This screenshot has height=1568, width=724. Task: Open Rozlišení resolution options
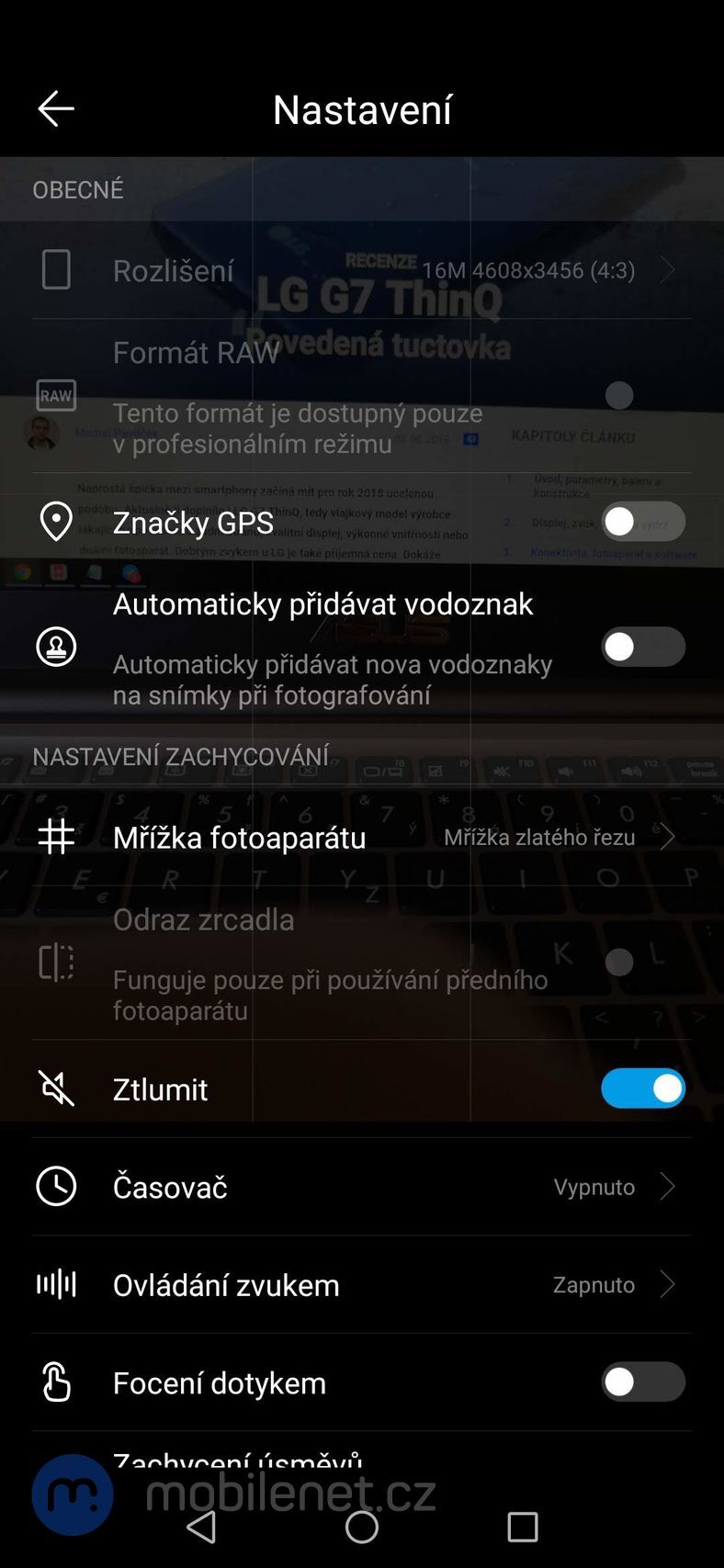tap(362, 269)
